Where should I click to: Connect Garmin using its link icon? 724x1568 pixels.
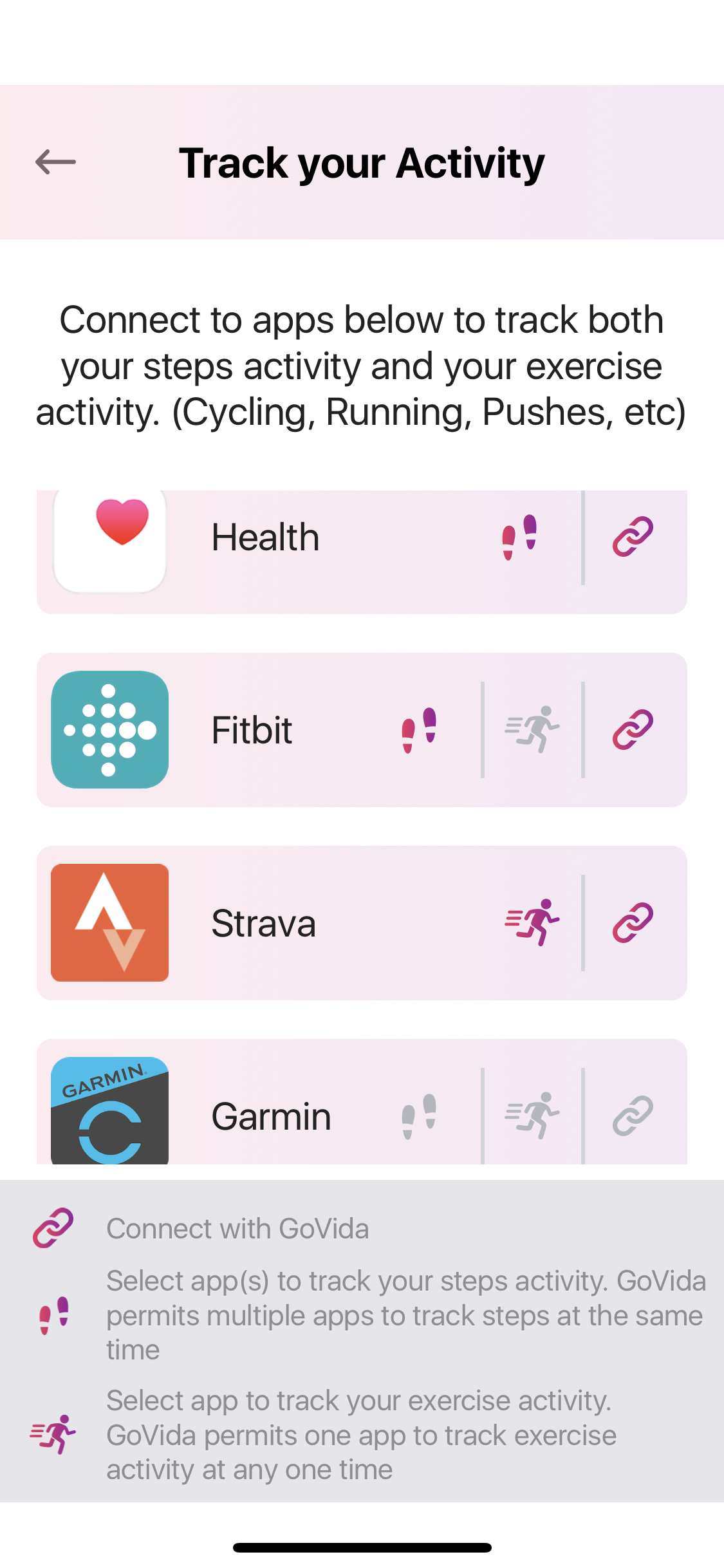pos(633,1115)
